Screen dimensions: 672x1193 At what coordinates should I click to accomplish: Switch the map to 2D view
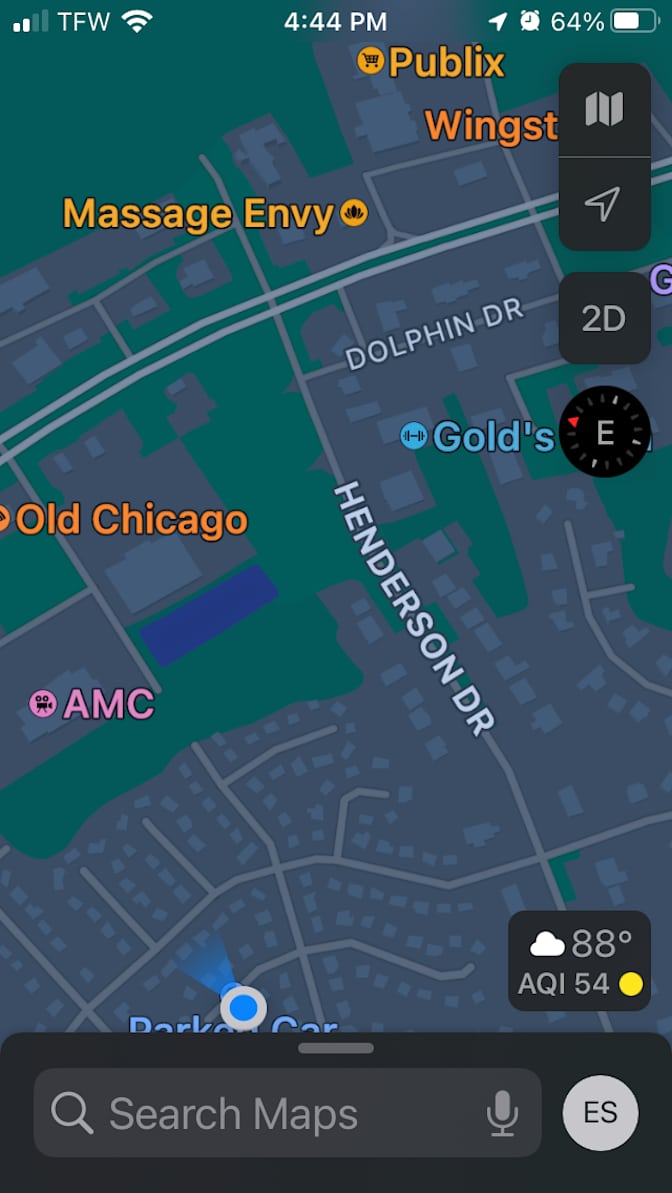[604, 318]
